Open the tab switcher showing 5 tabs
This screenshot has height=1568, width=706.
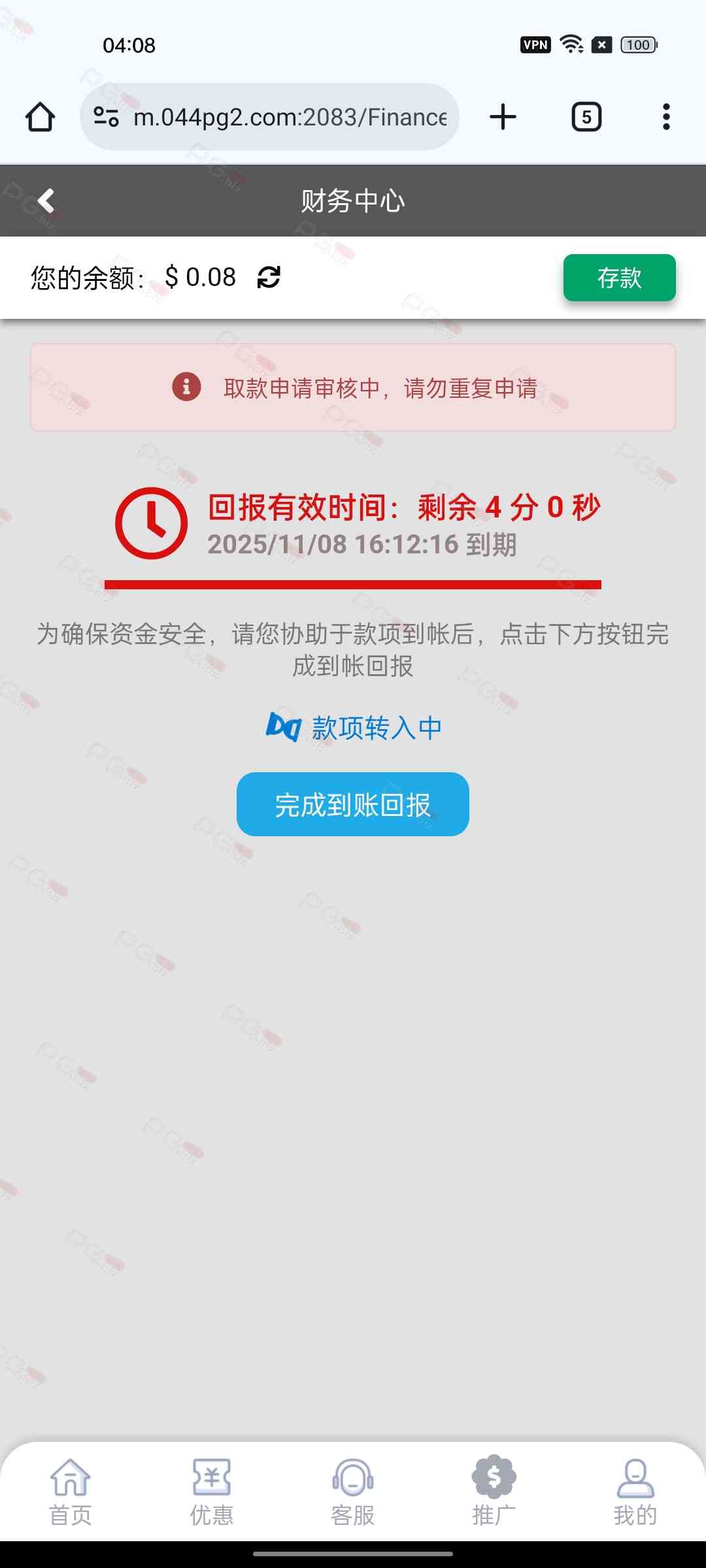point(586,118)
